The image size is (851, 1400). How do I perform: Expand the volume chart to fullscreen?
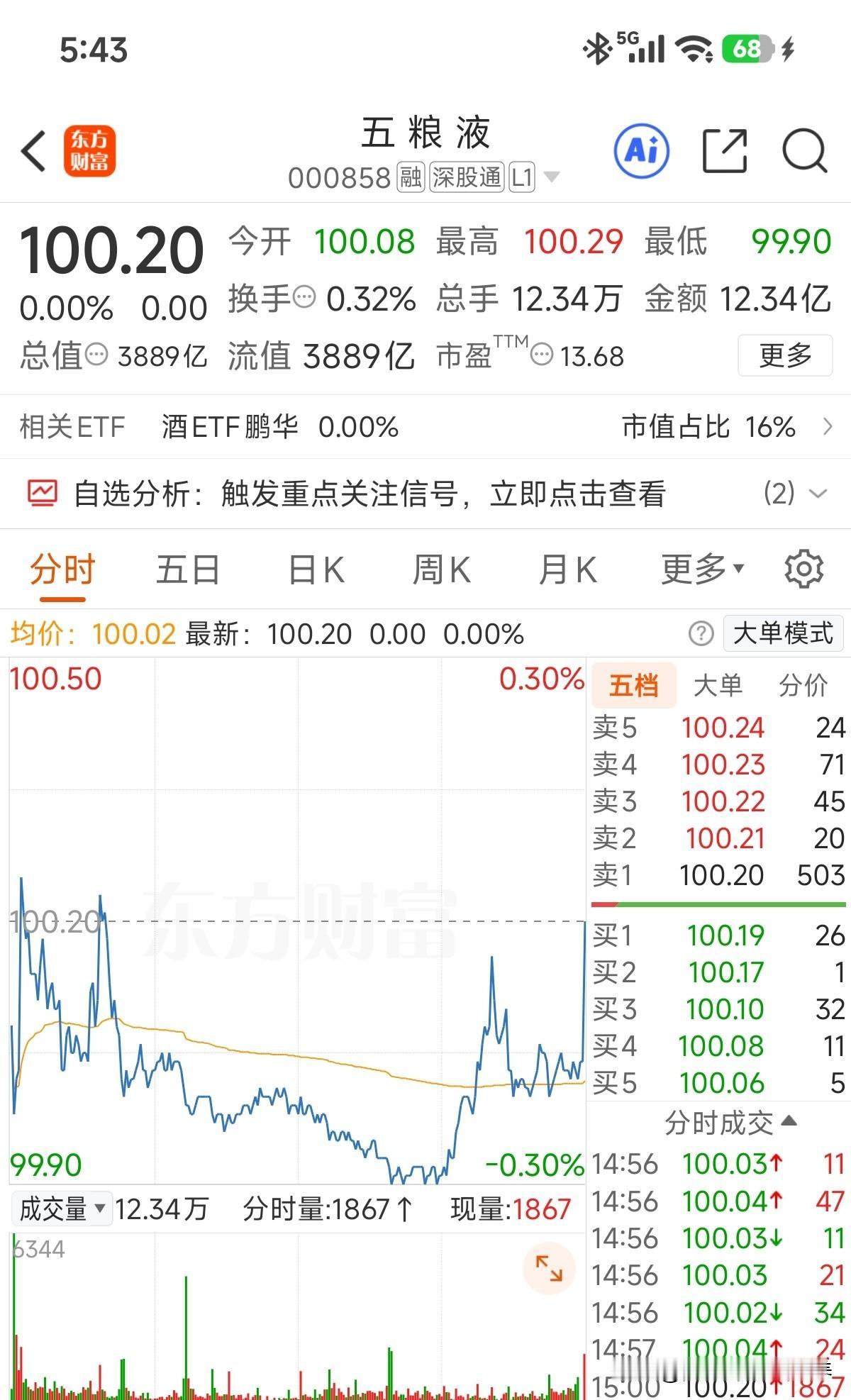[x=549, y=1270]
